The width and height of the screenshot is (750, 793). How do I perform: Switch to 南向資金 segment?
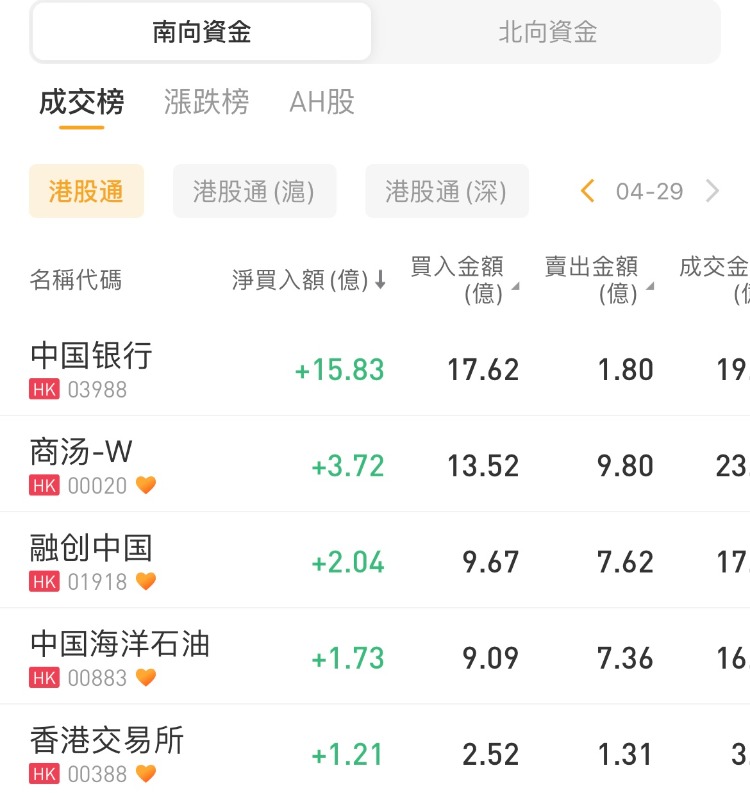201,32
